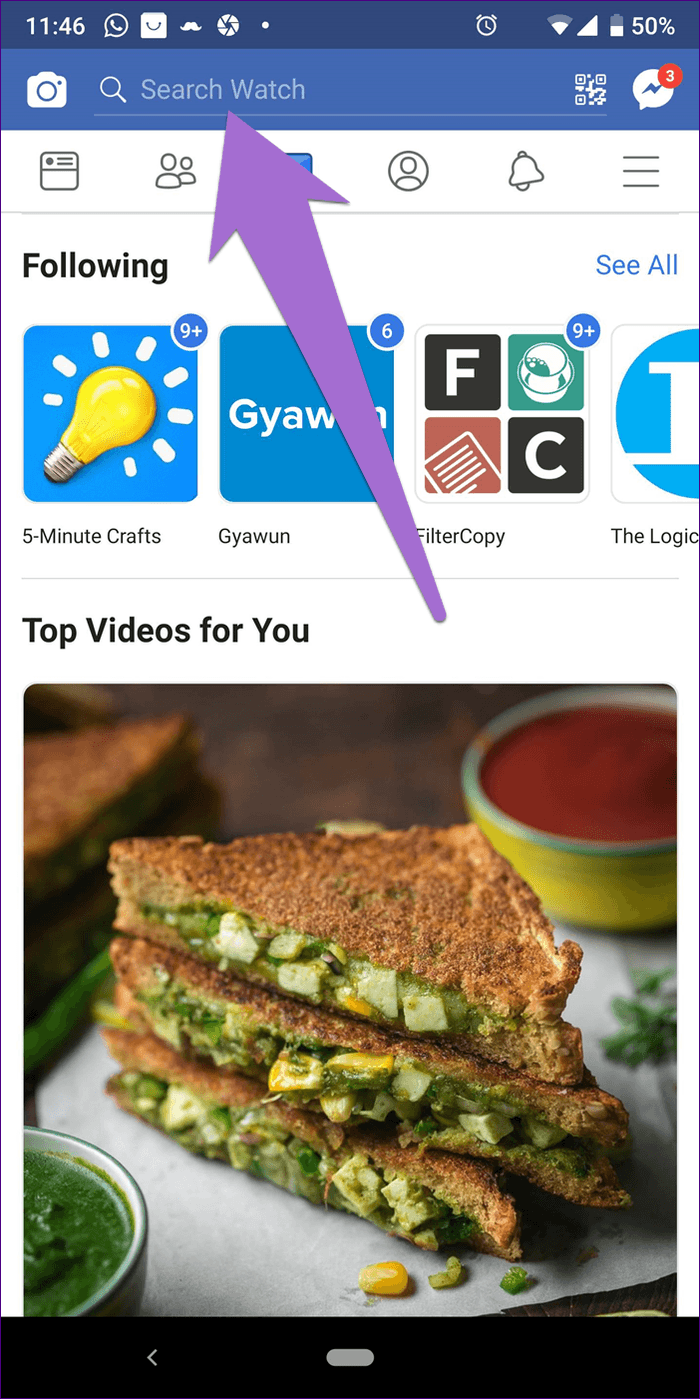700x1399 pixels.
Task: Switch to the Profile tab
Action: pos(408,172)
